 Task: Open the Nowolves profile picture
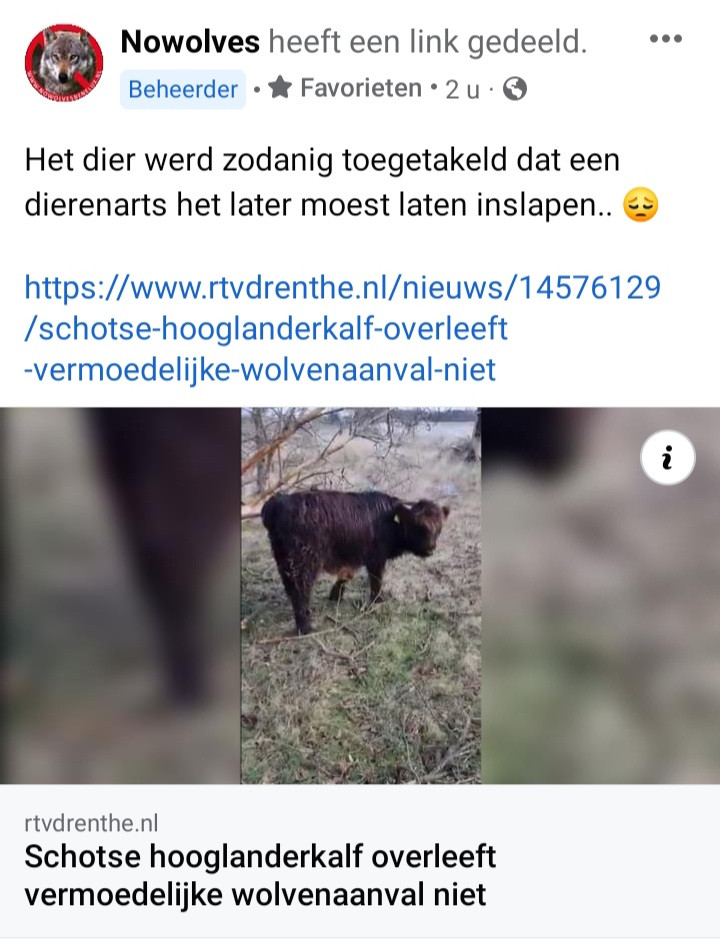[63, 63]
